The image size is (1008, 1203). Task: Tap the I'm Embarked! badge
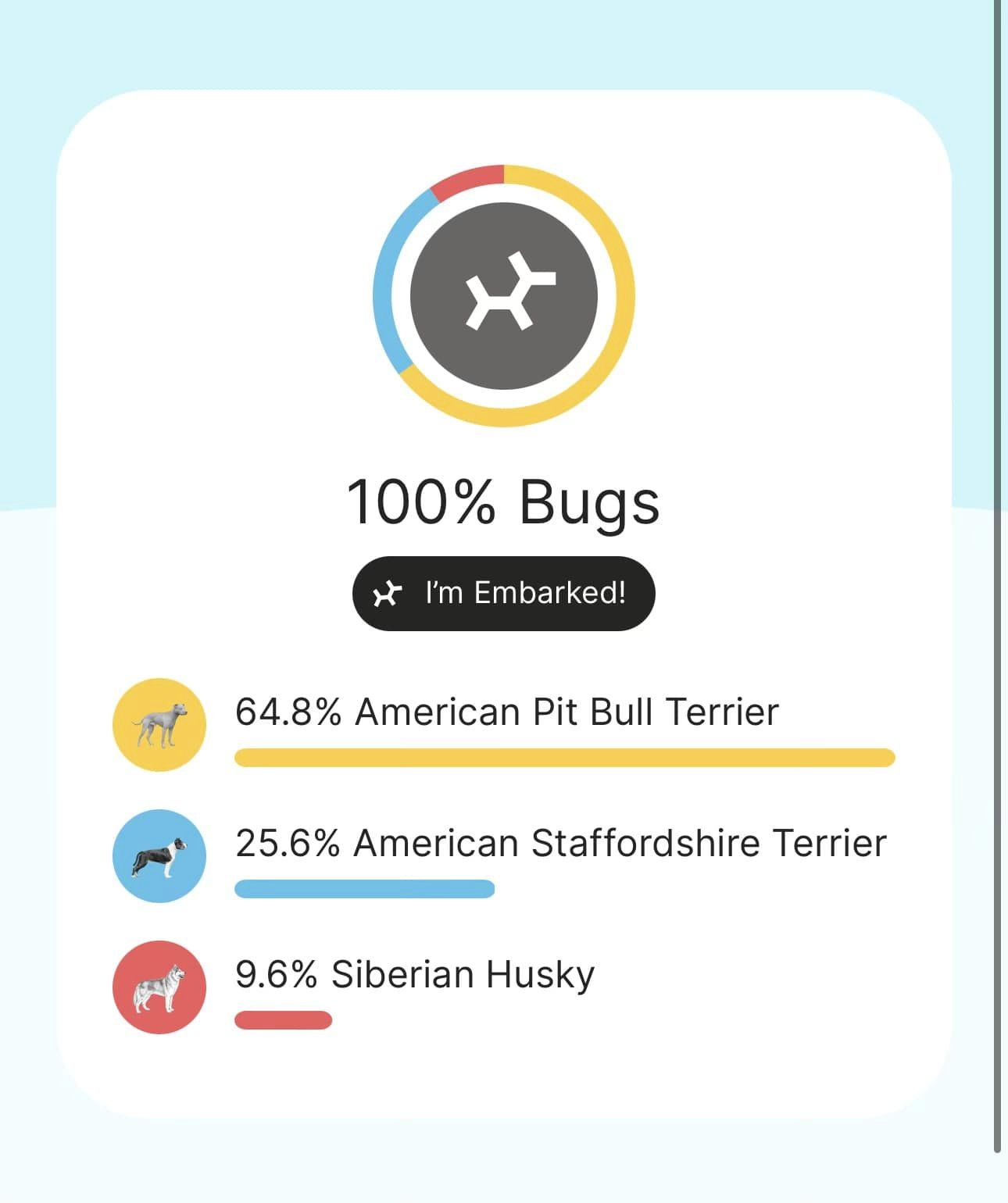tap(503, 594)
